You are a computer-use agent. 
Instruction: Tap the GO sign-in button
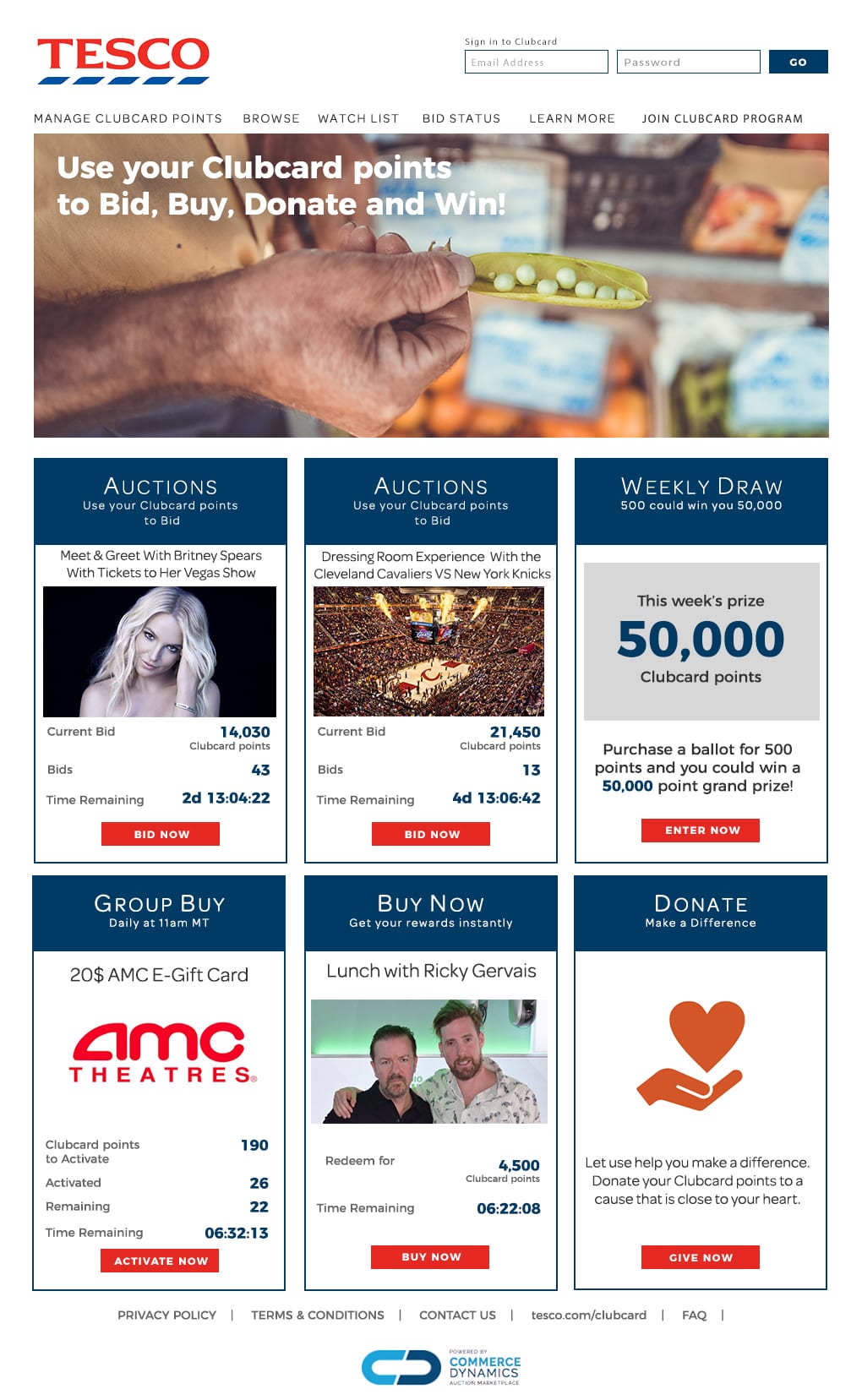coord(798,62)
